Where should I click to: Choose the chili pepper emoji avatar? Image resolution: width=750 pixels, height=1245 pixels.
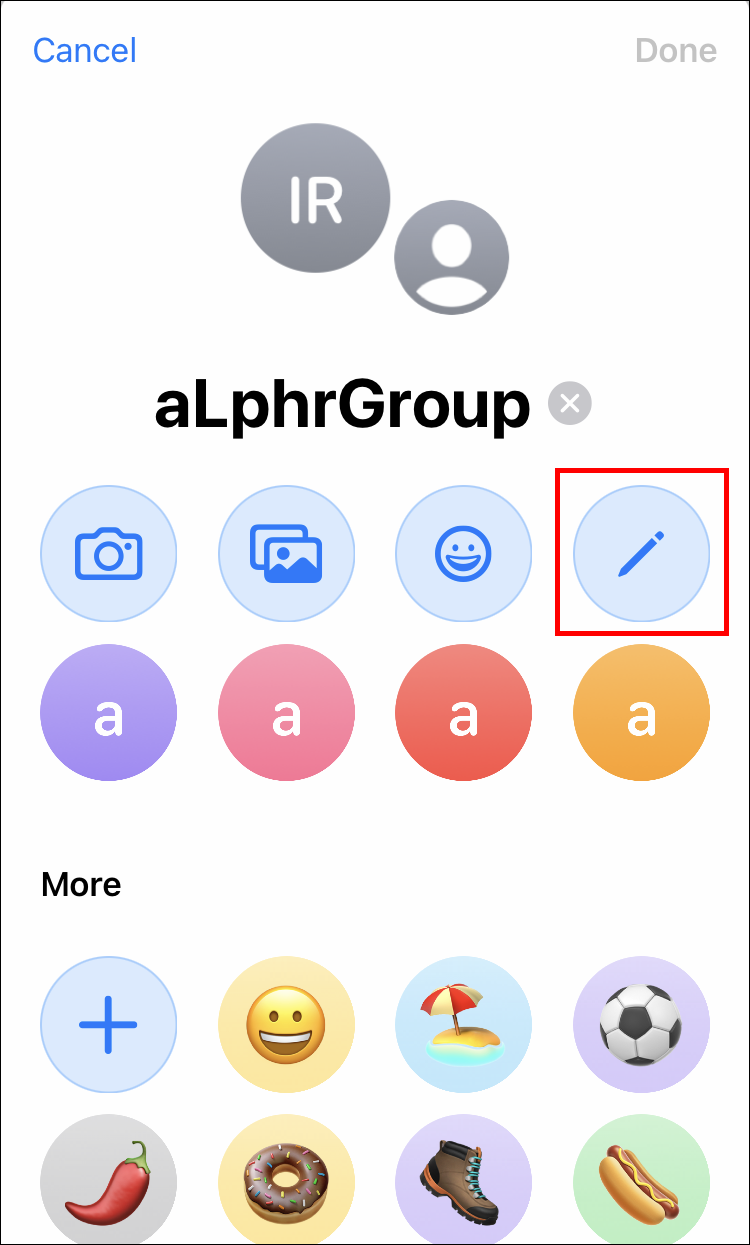(108, 1180)
